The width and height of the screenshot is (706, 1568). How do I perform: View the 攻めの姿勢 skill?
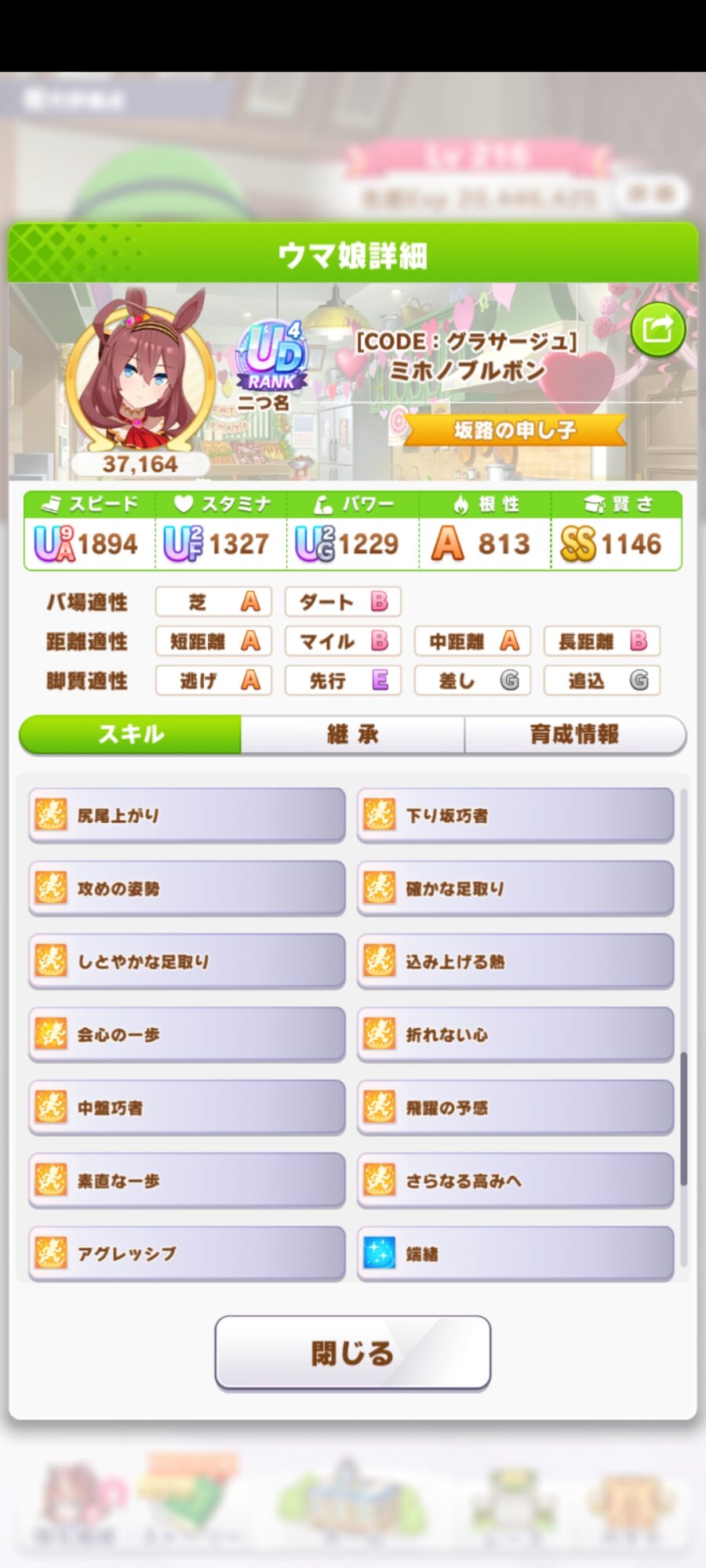[187, 888]
